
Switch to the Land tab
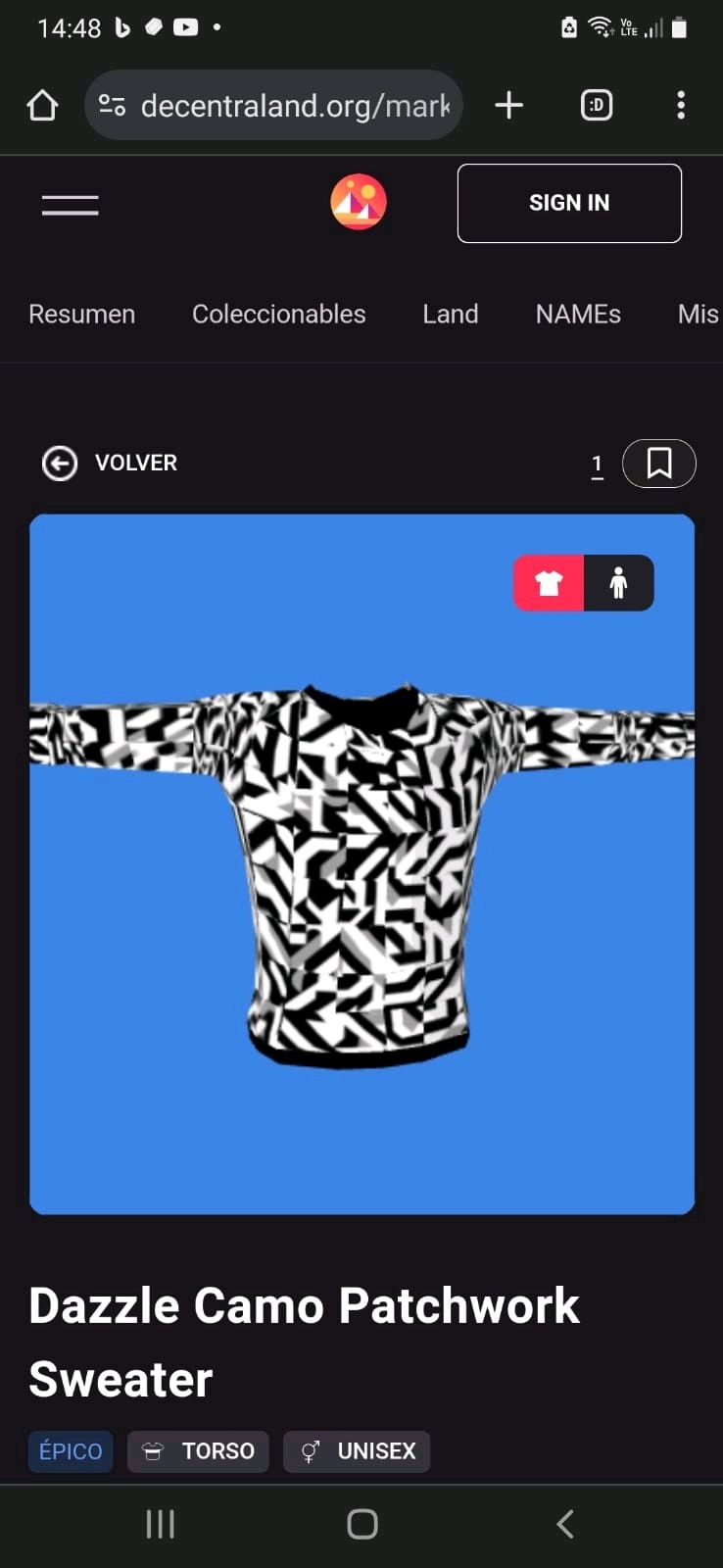click(x=451, y=314)
